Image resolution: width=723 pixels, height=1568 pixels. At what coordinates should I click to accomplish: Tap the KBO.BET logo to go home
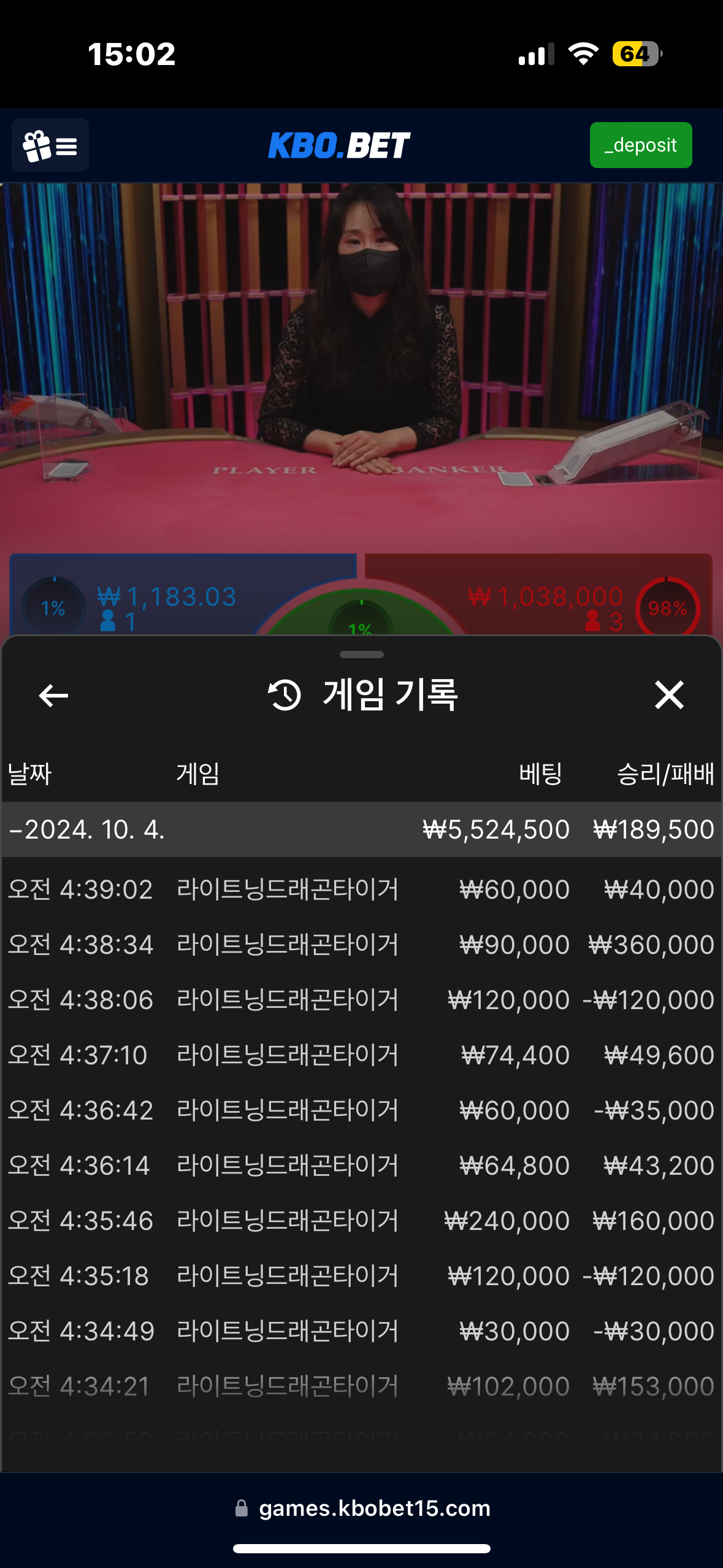339,145
